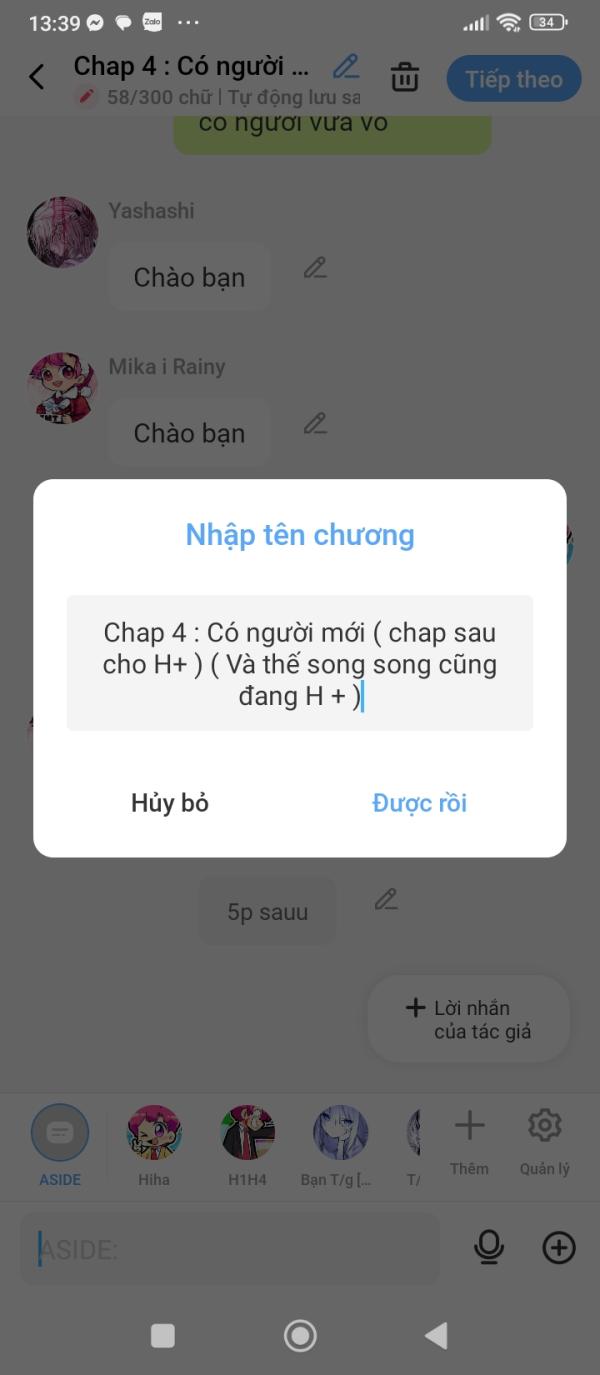This screenshot has height=1375, width=600.
Task: Confirm chapter name with Được rồi
Action: coord(419,803)
